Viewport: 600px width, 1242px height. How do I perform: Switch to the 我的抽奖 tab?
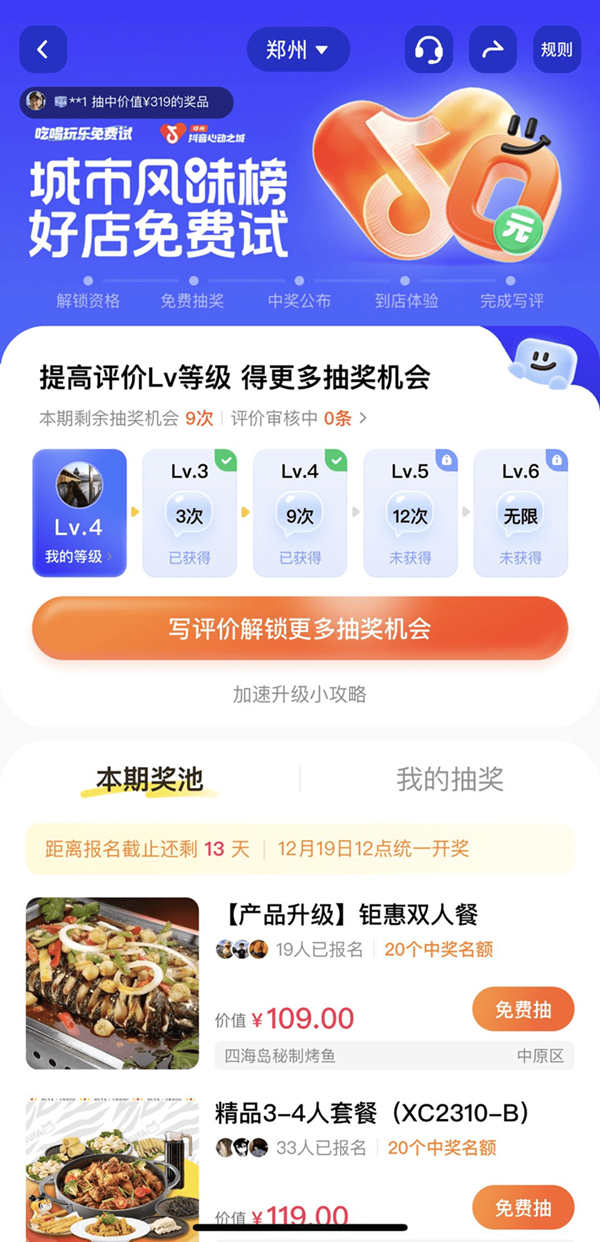coord(450,779)
